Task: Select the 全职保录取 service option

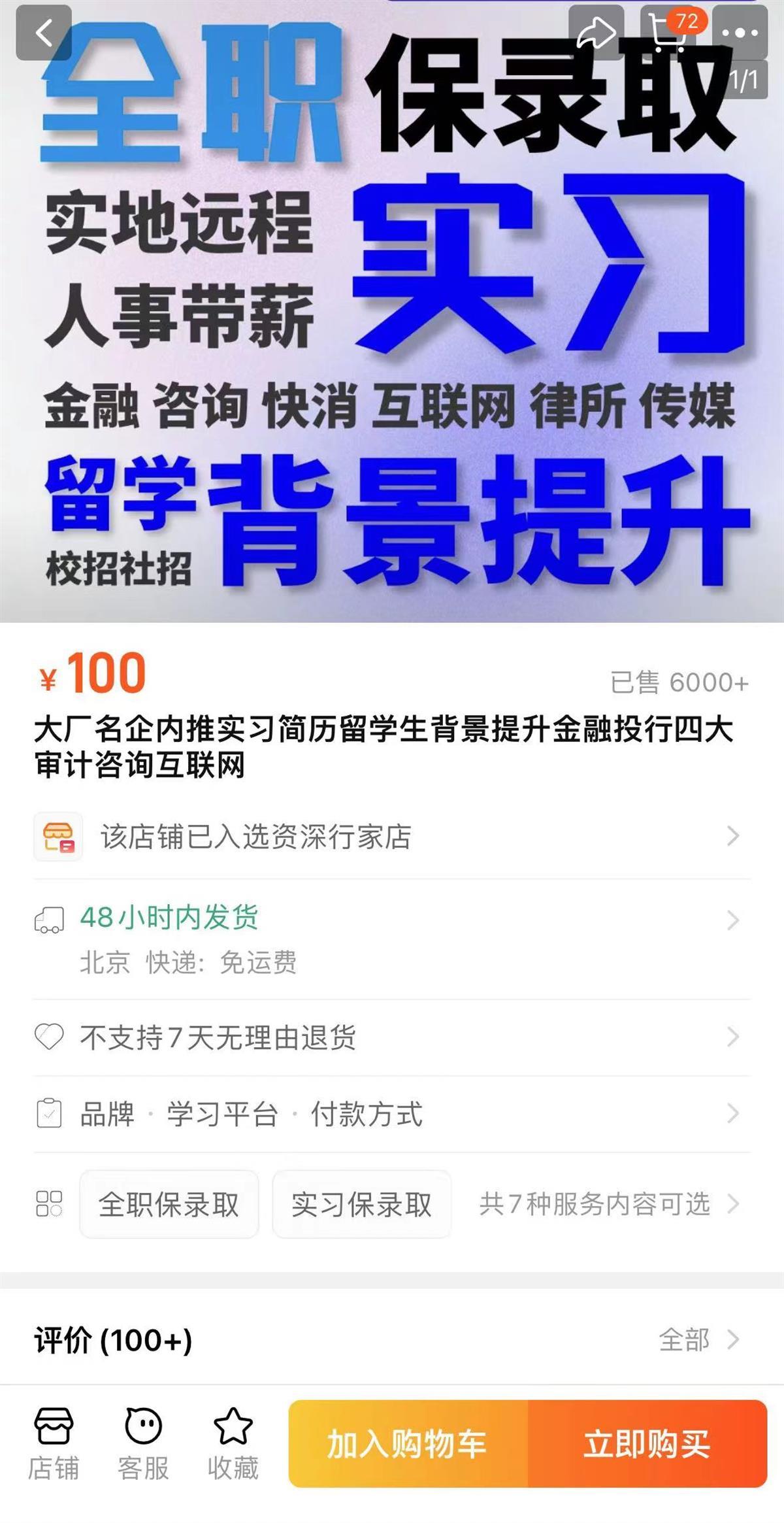Action: [169, 1204]
